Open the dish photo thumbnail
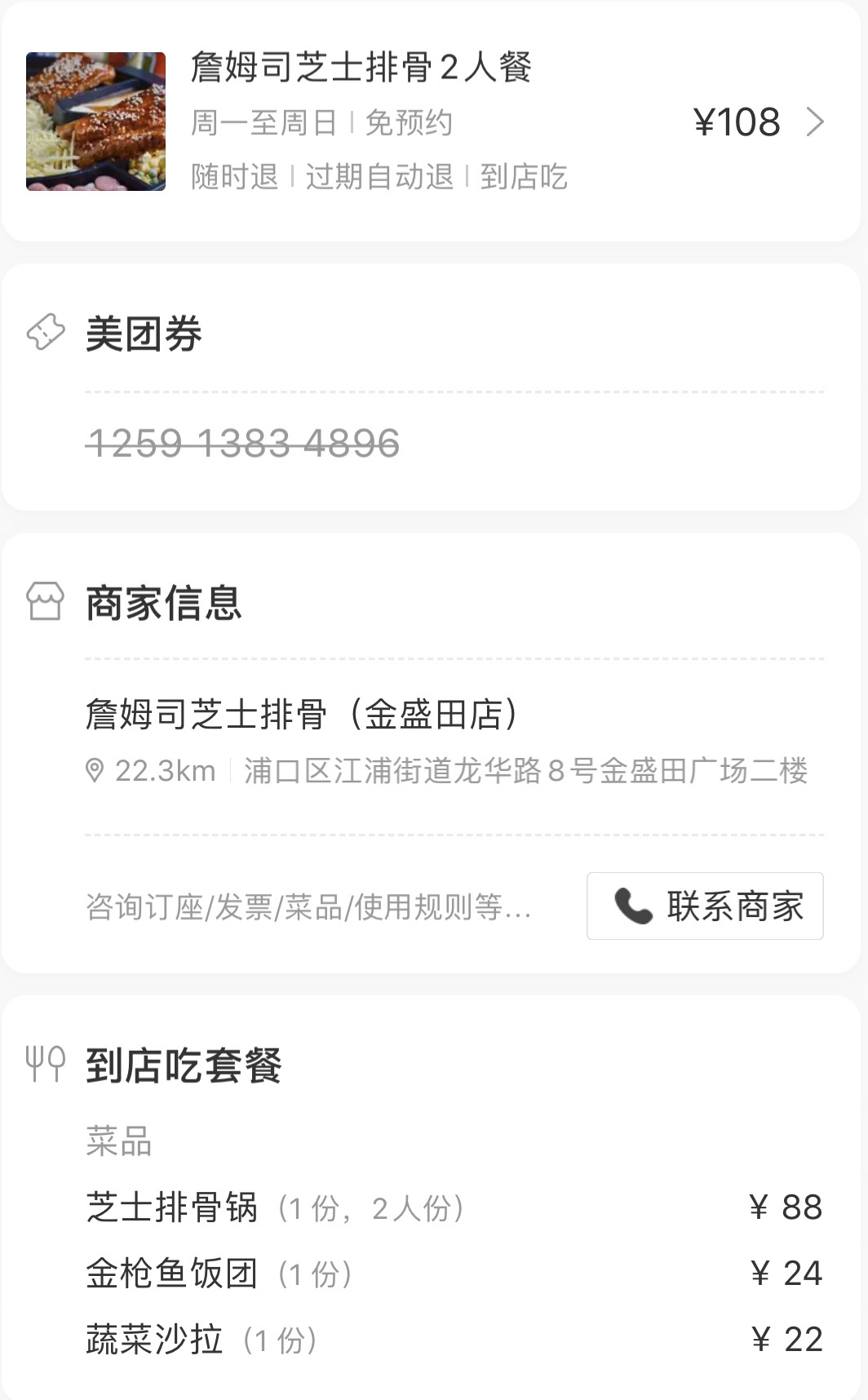 (x=94, y=120)
